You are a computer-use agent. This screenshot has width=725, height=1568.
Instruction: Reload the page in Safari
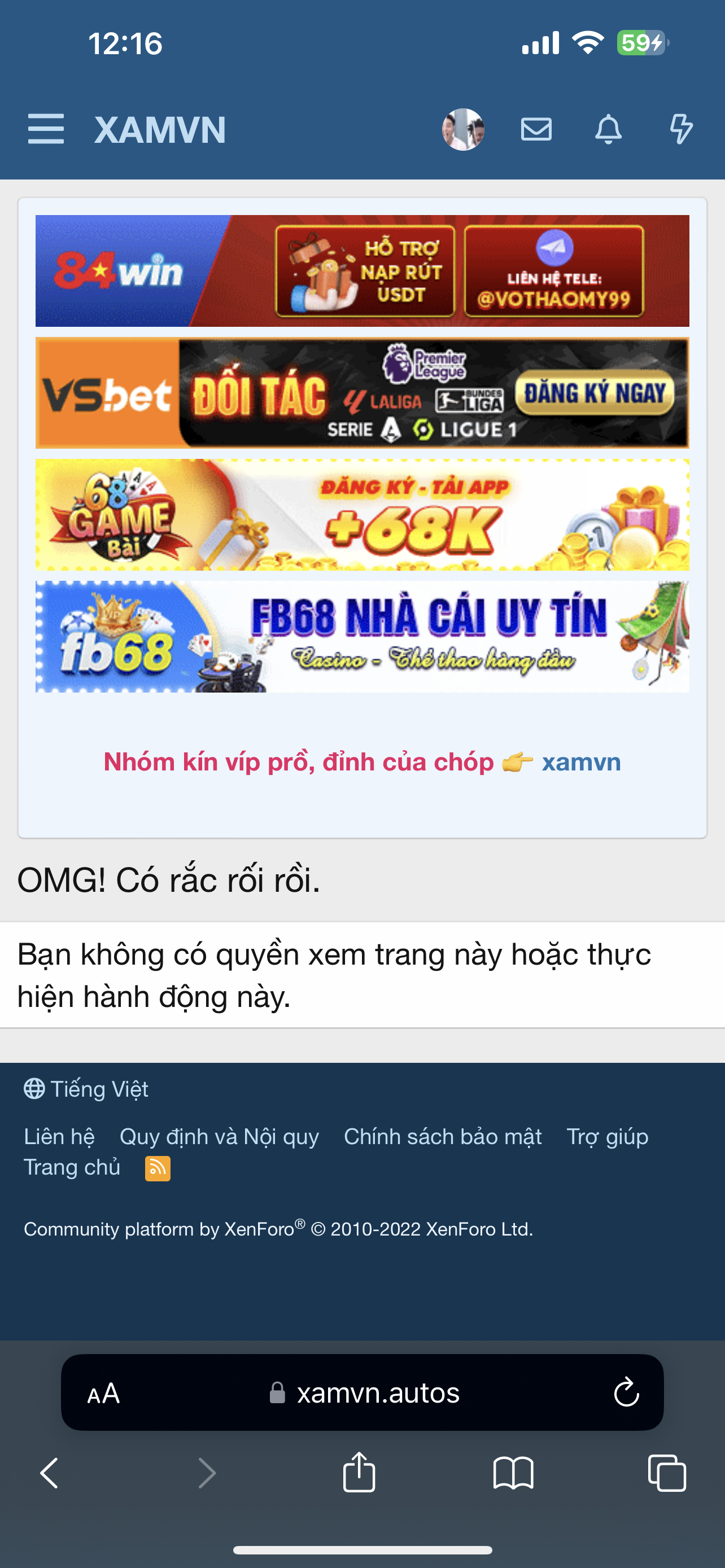pos(626,1392)
